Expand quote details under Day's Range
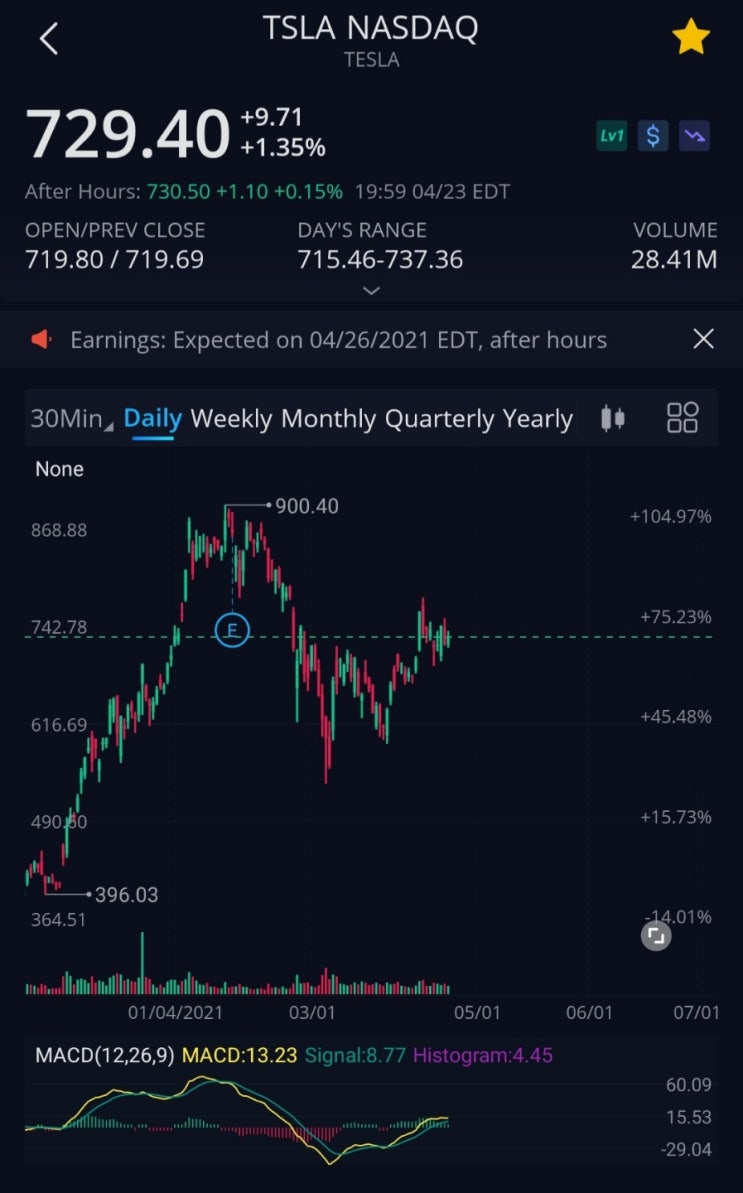This screenshot has width=743, height=1193. click(371, 291)
